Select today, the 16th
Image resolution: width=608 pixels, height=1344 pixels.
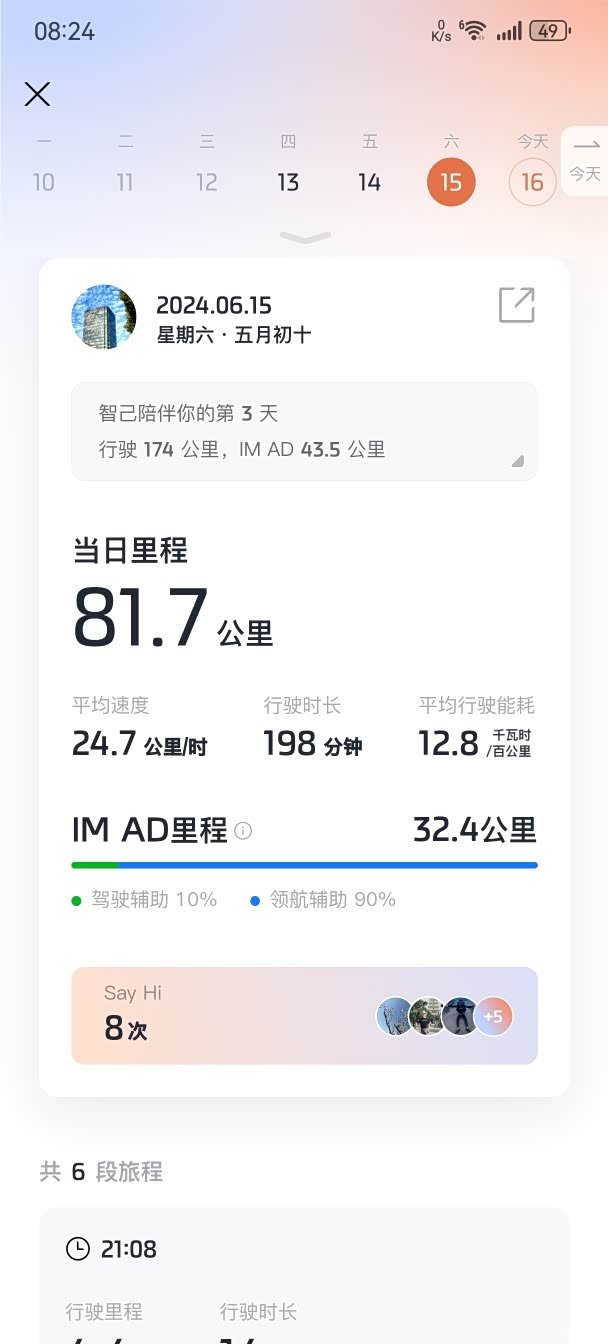click(532, 182)
